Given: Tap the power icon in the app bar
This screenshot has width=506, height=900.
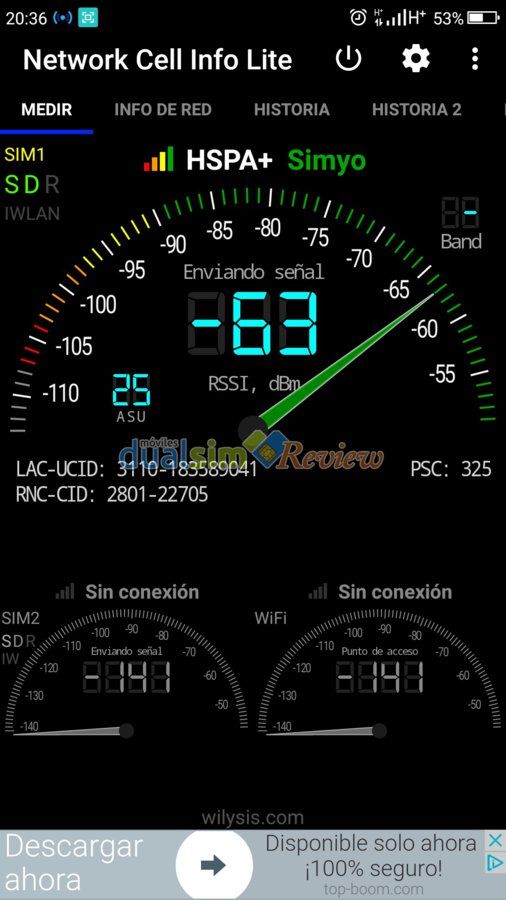Looking at the screenshot, I should (x=348, y=59).
